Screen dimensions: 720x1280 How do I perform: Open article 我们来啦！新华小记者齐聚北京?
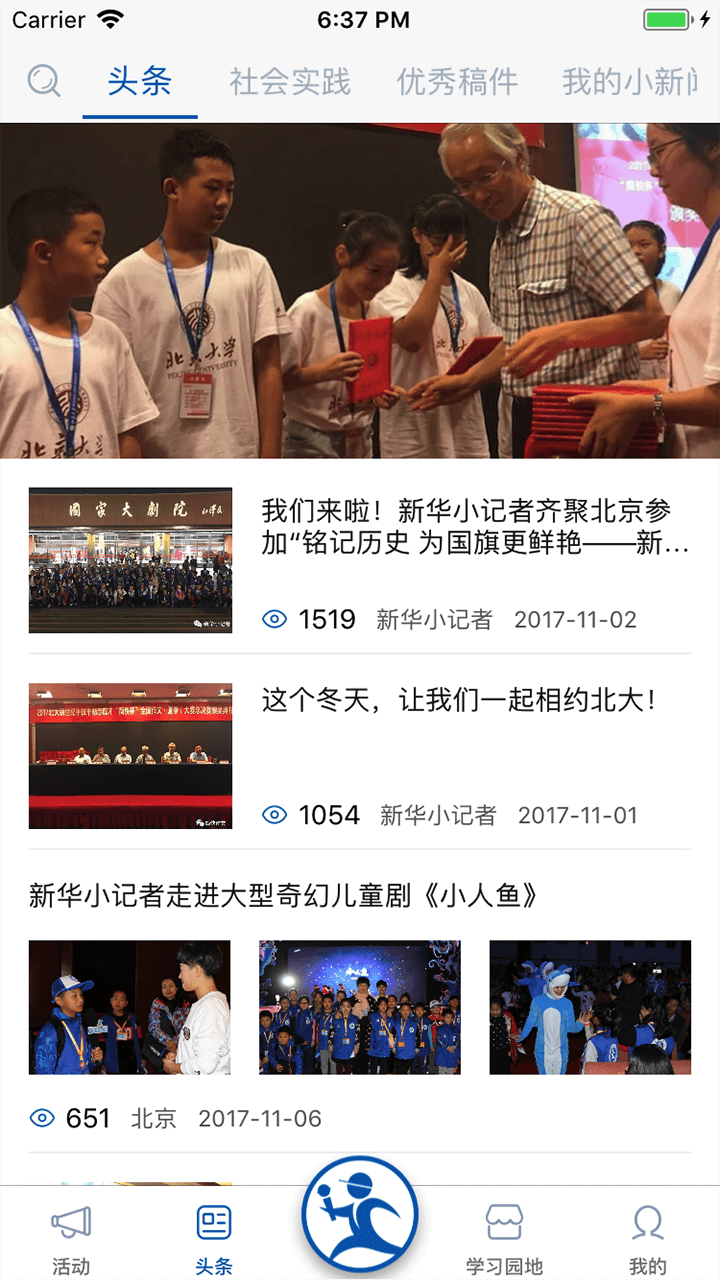tap(475, 527)
